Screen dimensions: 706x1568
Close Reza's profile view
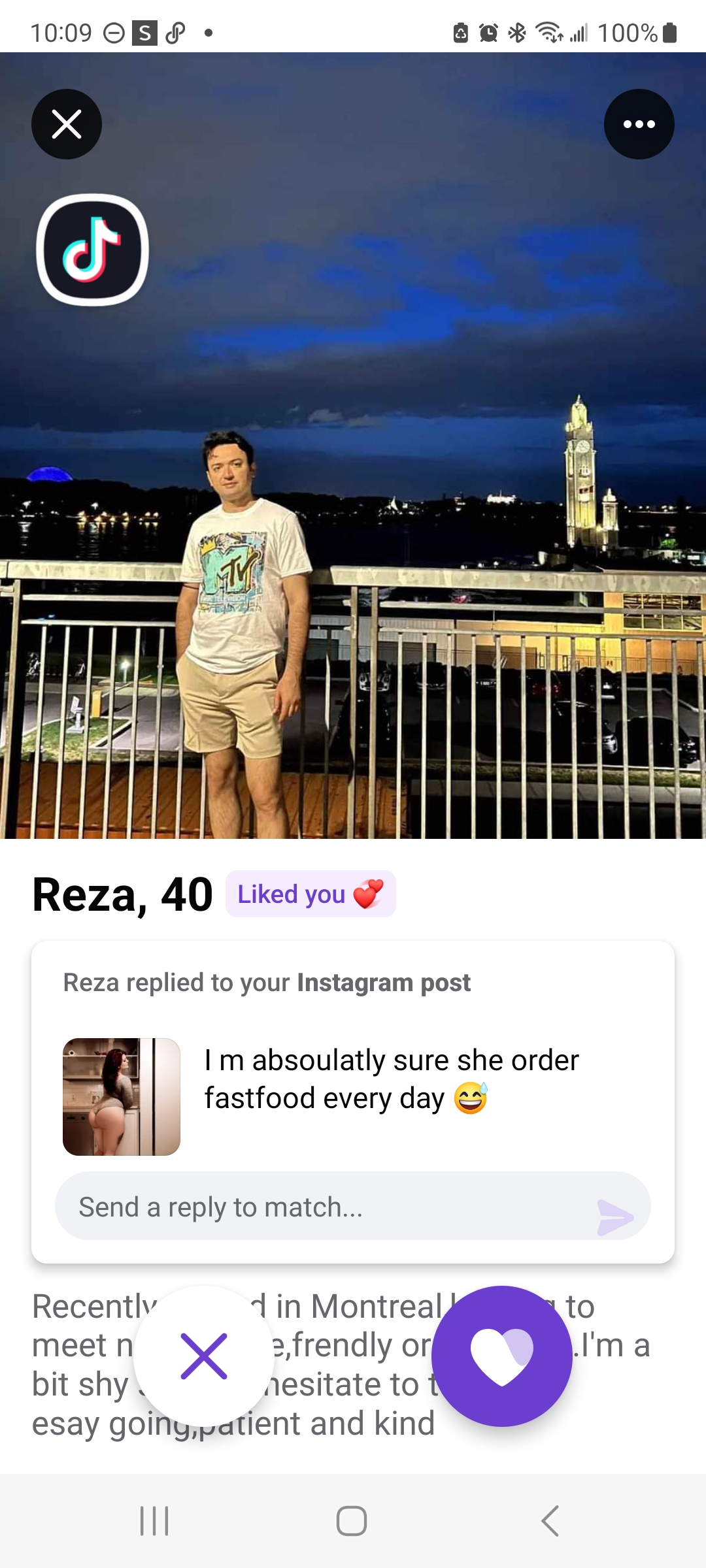(67, 124)
